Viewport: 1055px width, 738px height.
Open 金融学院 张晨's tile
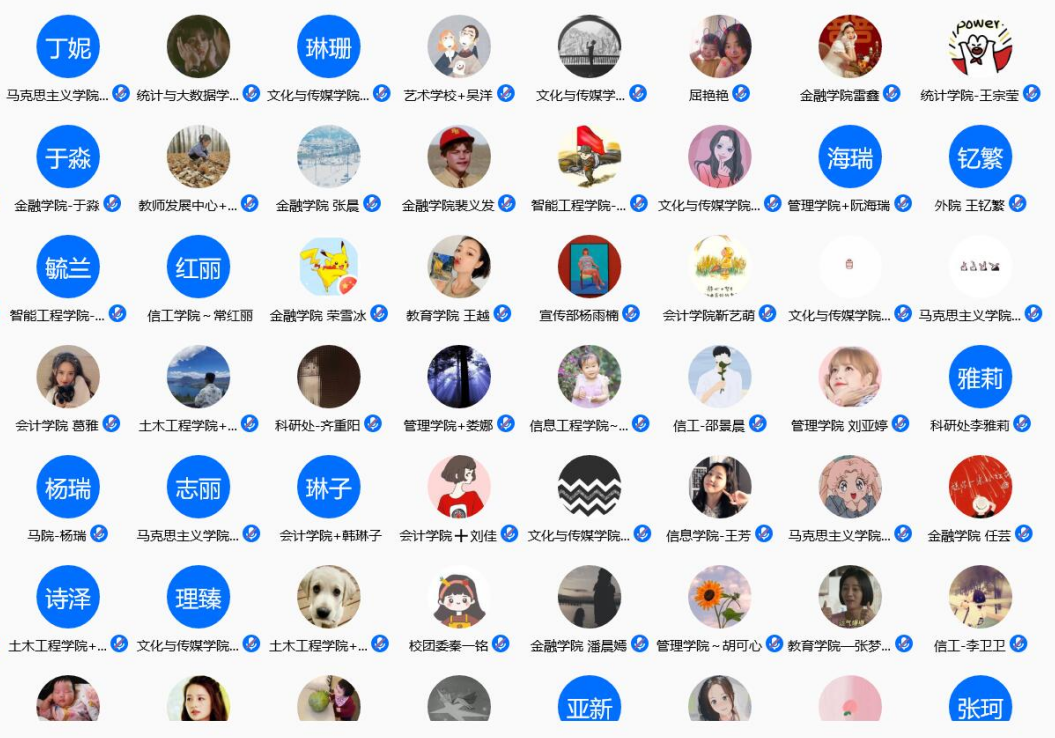[328, 157]
